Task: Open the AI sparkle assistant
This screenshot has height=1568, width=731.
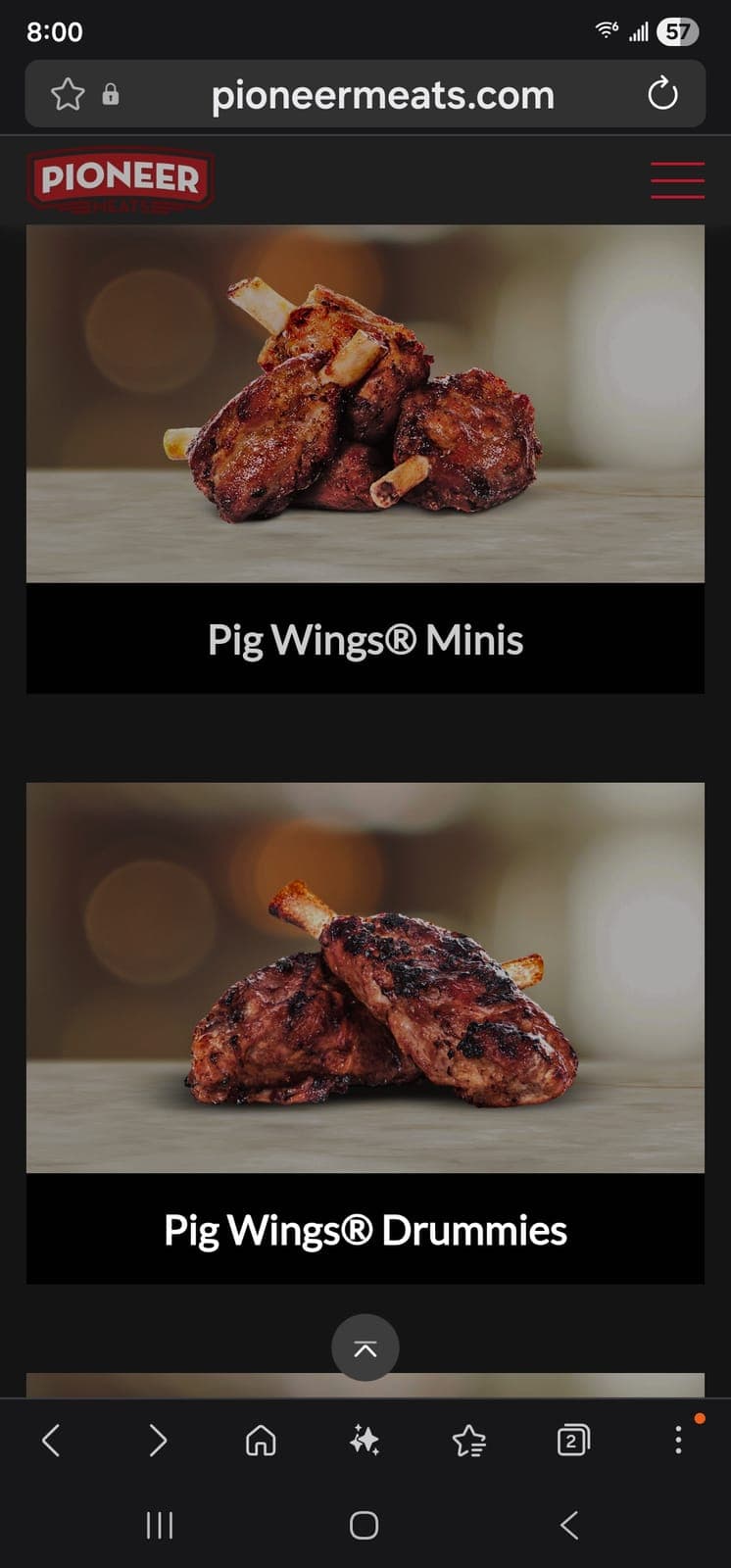Action: pyautogui.click(x=365, y=1441)
